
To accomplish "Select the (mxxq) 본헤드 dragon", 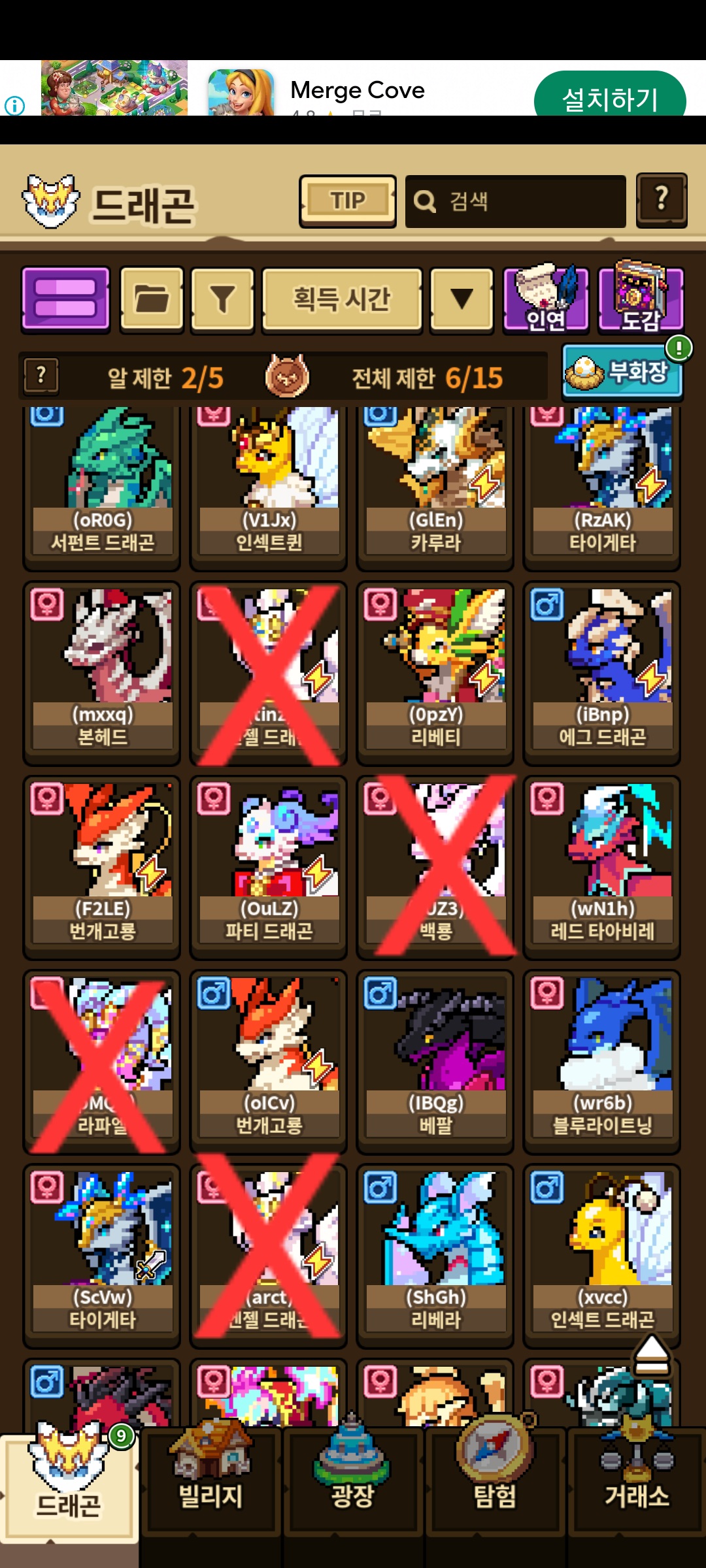I will (102, 672).
